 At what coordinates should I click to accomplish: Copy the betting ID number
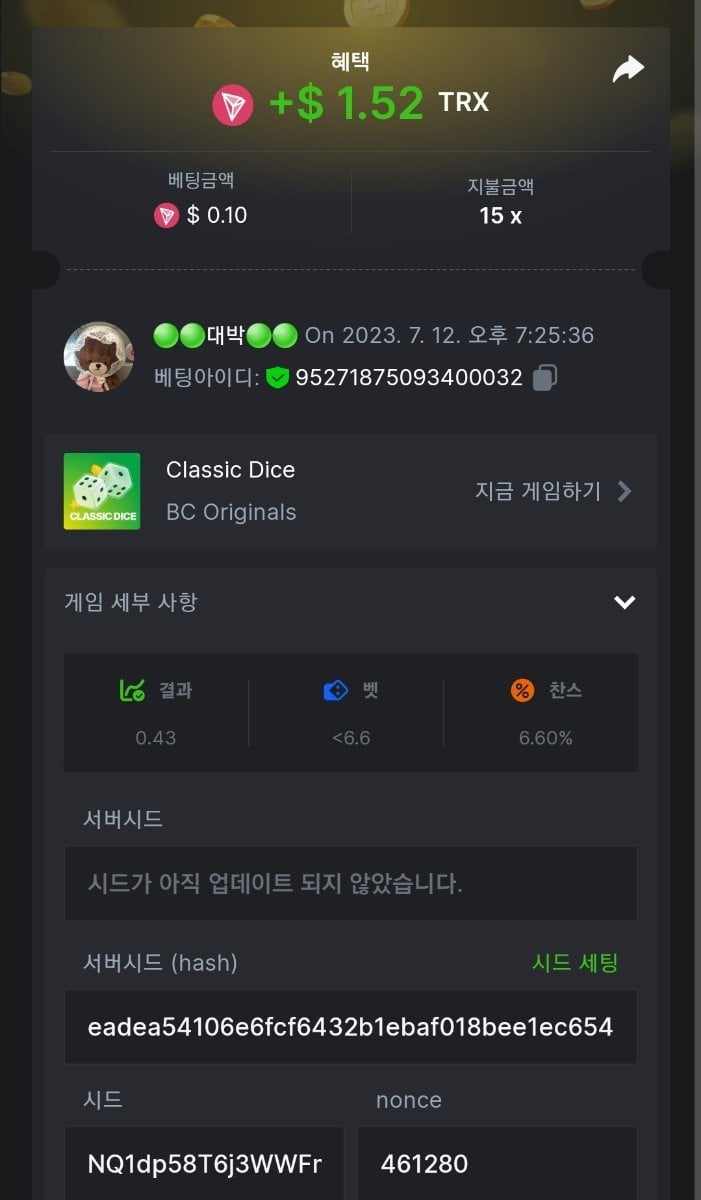pos(545,377)
